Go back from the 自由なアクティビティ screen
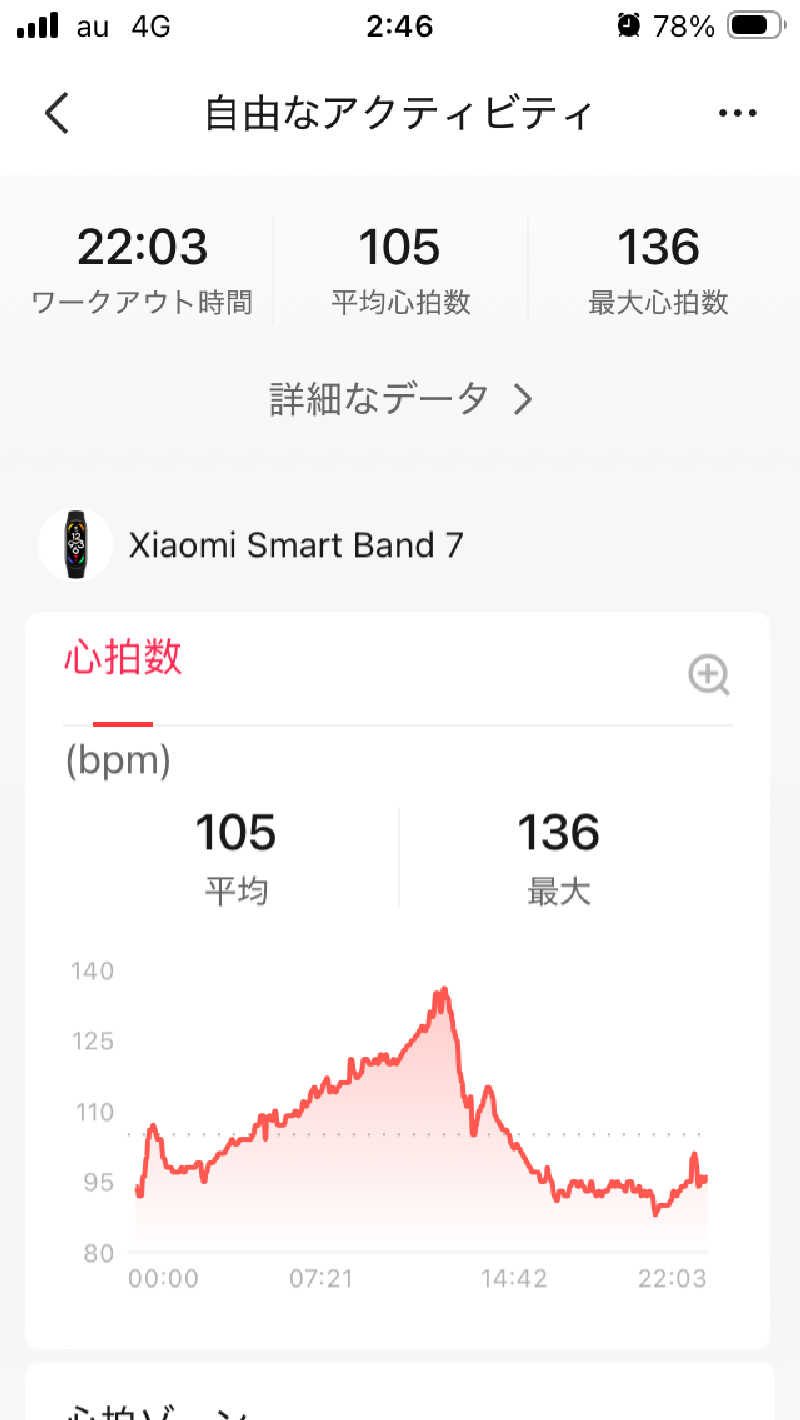Screen dimensions: 800x1420 coord(58,114)
